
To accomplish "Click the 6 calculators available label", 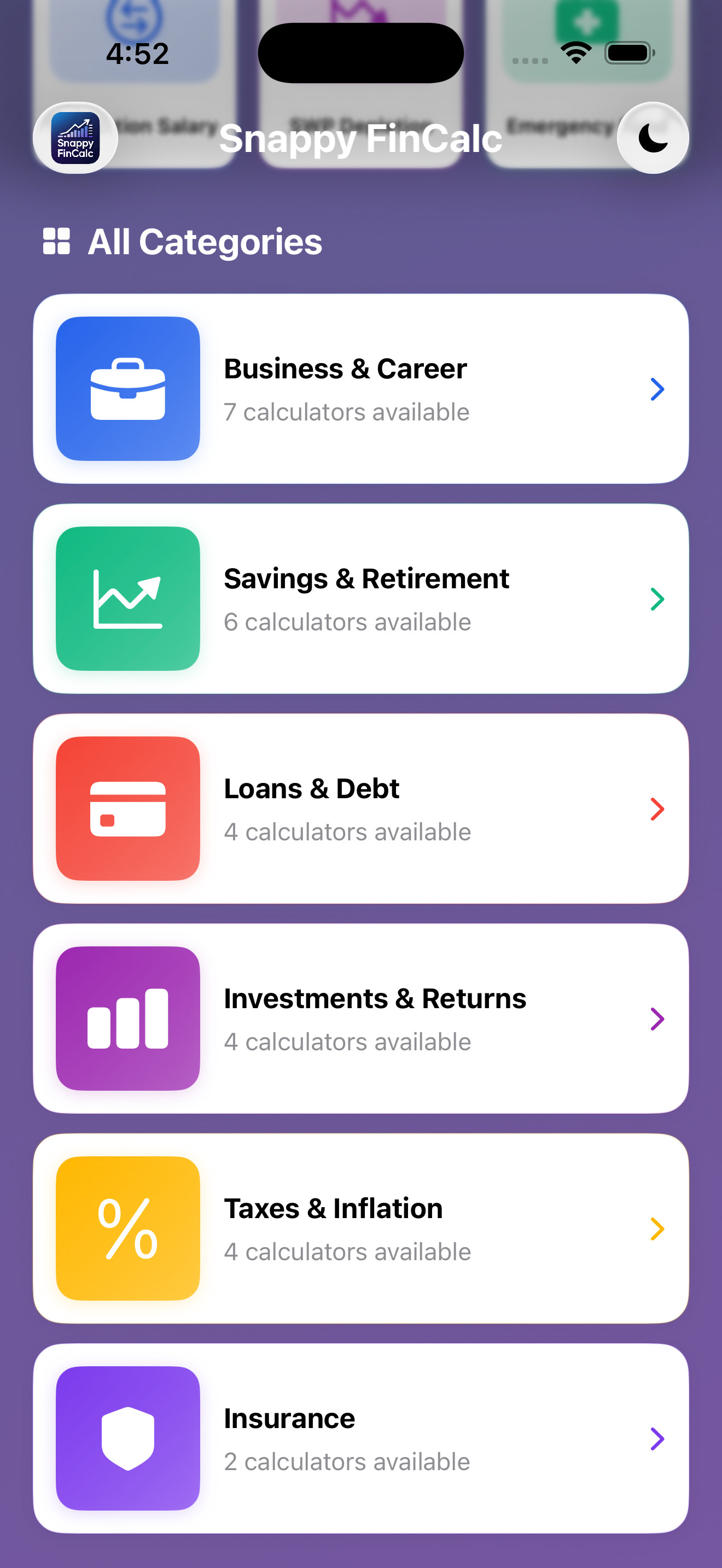I will [x=348, y=622].
